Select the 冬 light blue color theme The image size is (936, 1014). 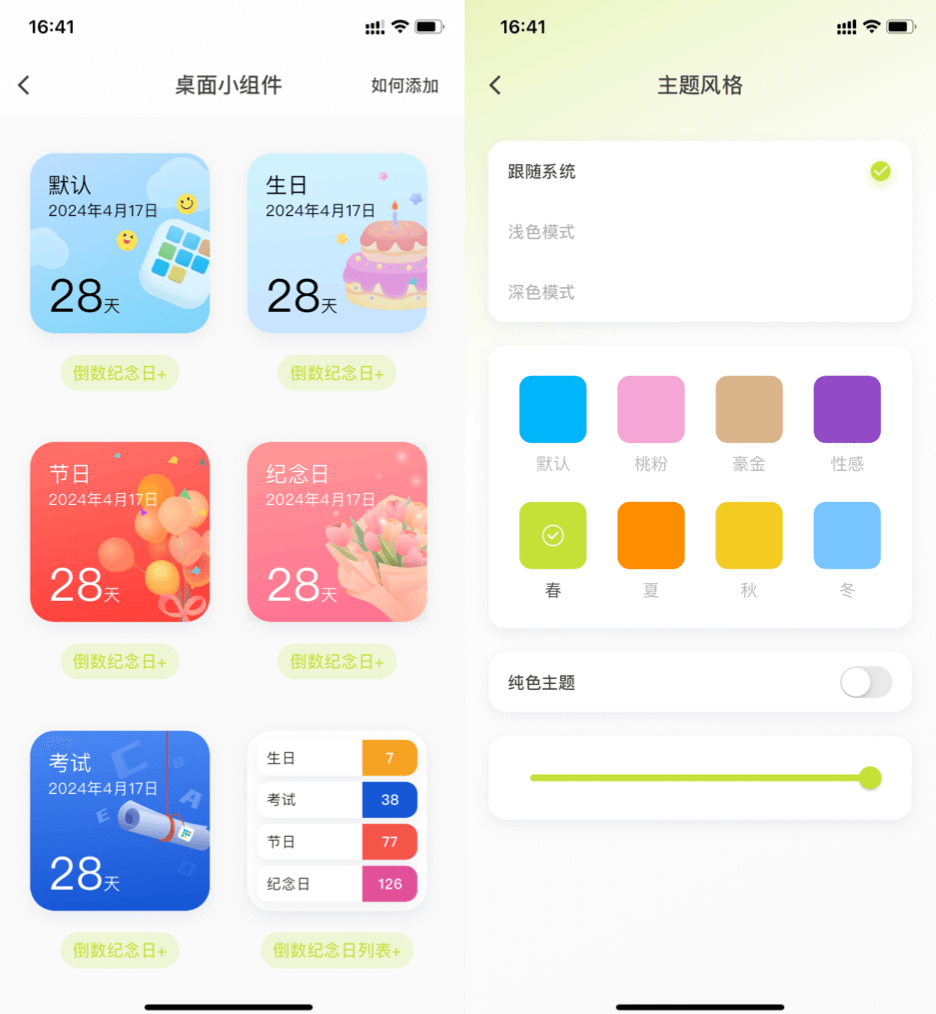tap(847, 535)
